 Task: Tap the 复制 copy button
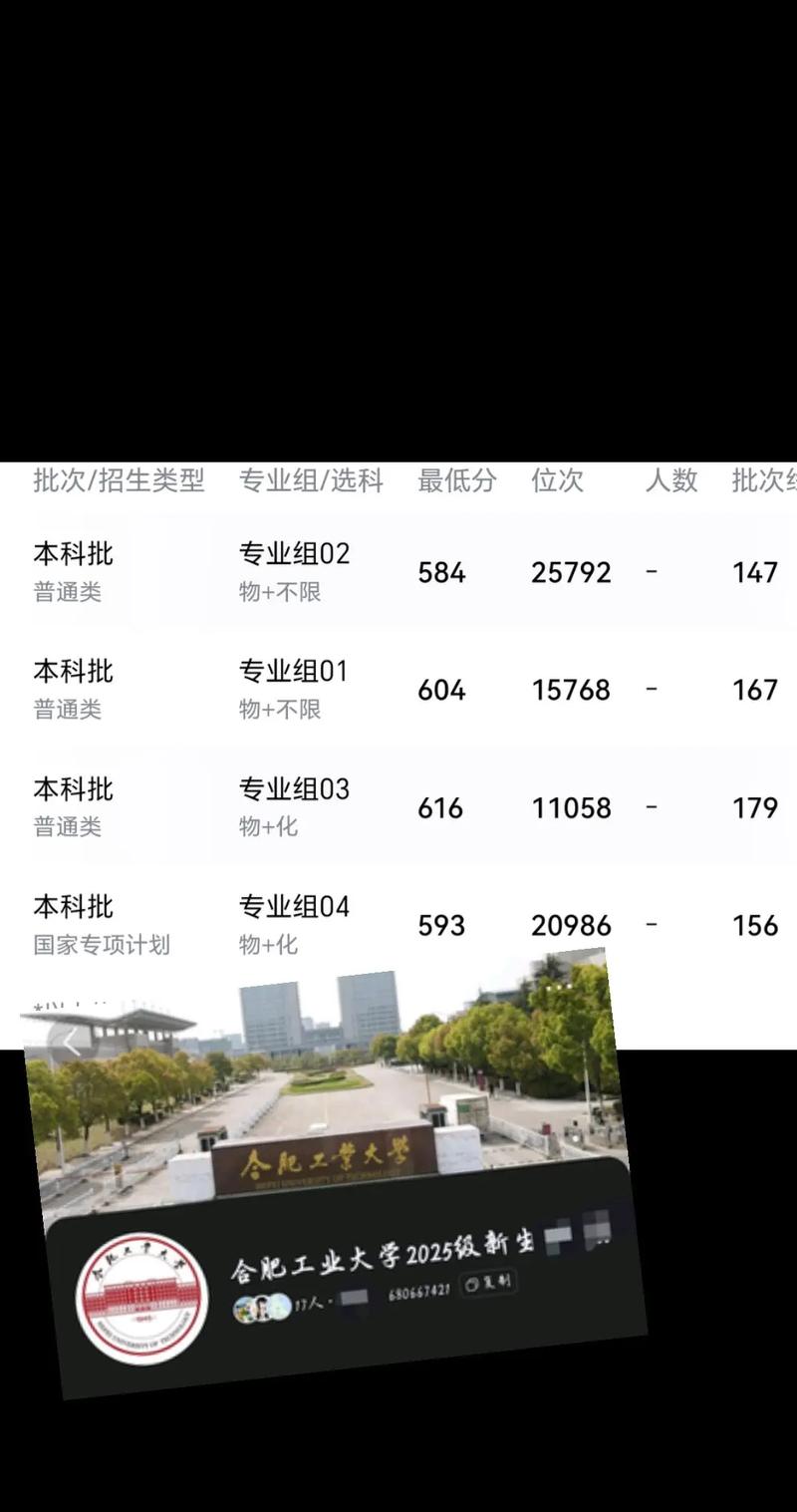coord(488,1284)
